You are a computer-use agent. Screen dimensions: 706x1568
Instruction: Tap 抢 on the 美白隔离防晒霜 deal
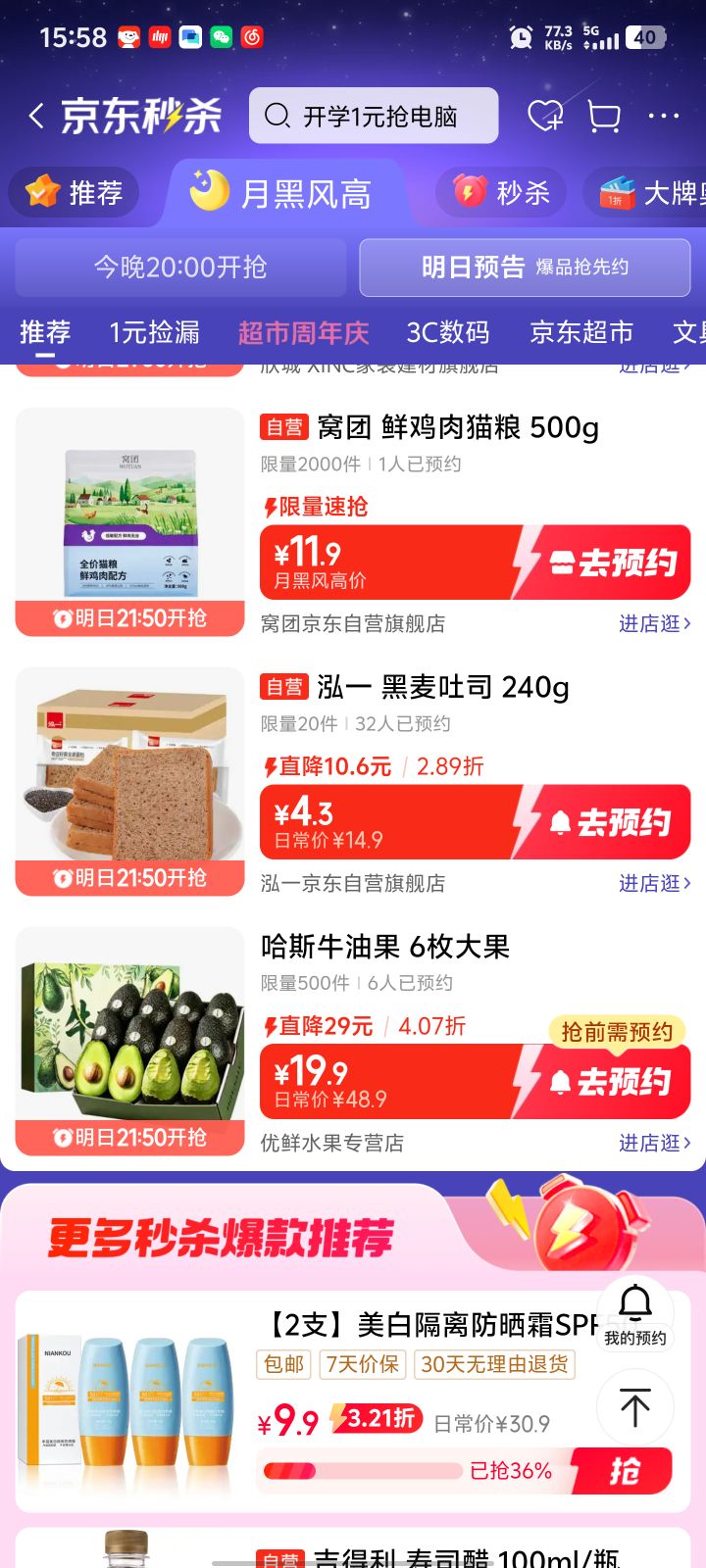624,1471
